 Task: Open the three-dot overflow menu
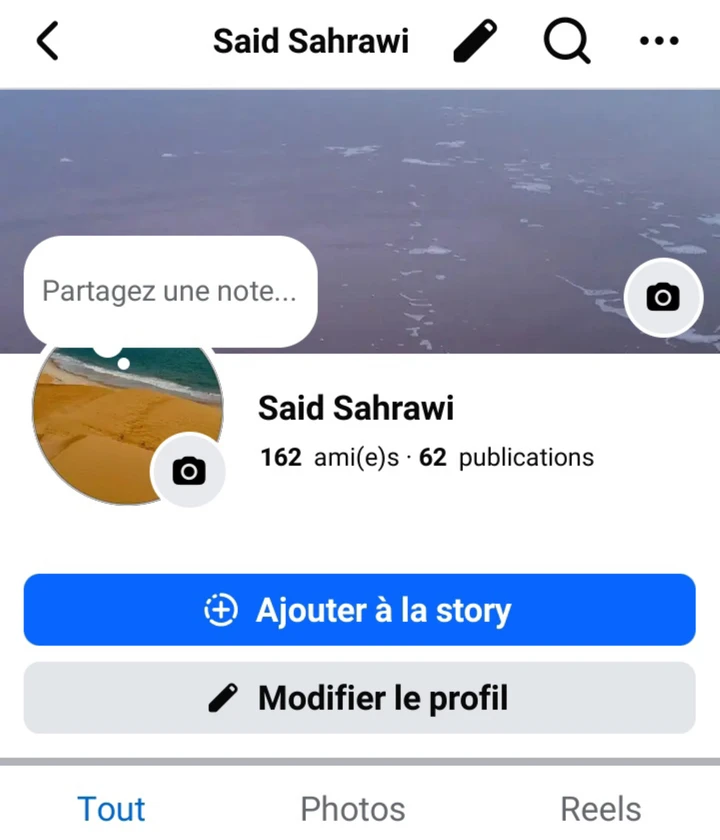pos(659,42)
